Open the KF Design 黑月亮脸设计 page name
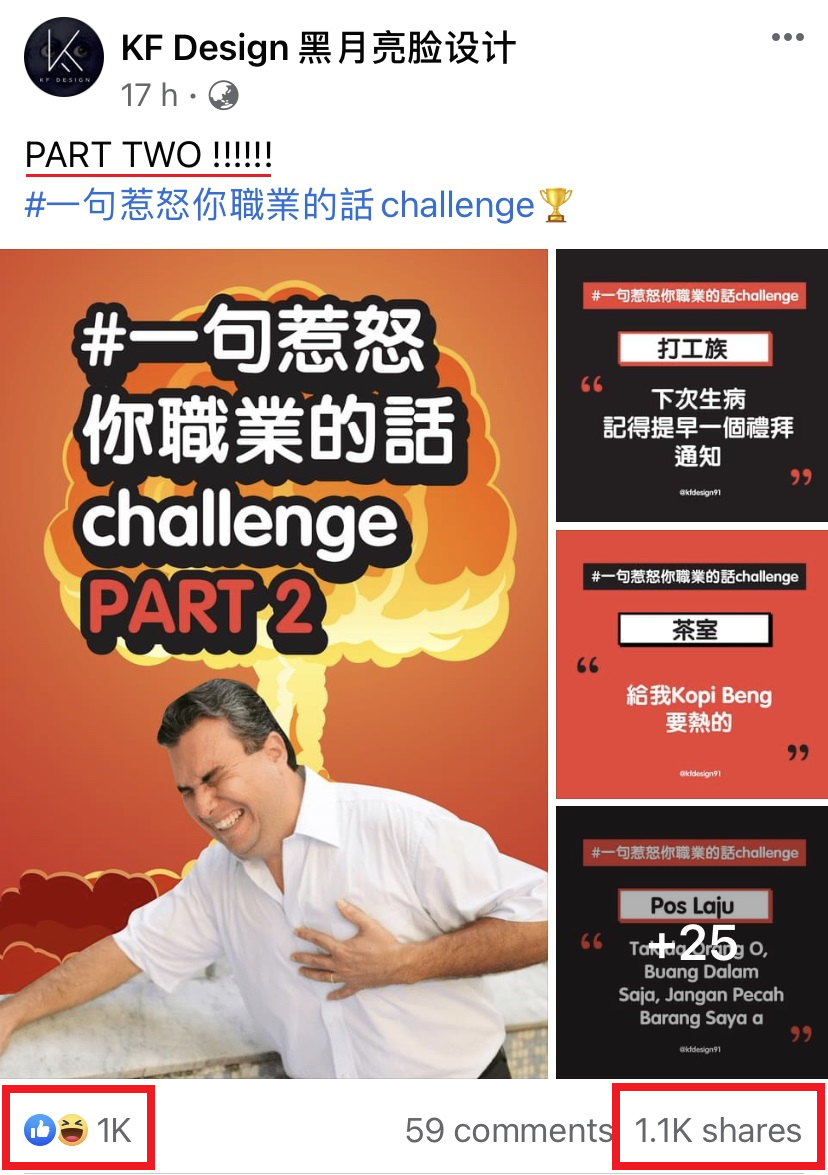This screenshot has height=1175, width=828. click(x=318, y=46)
